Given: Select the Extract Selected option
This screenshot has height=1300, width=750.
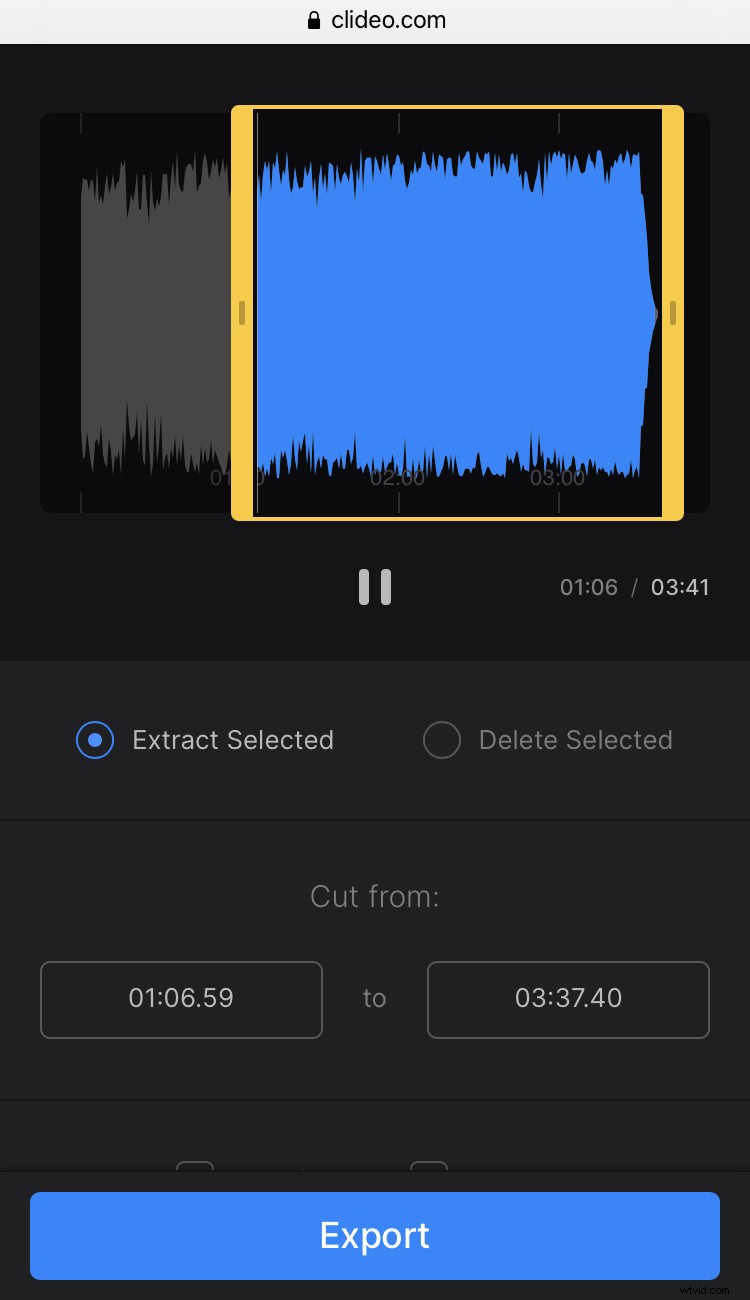Looking at the screenshot, I should pyautogui.click(x=95, y=740).
